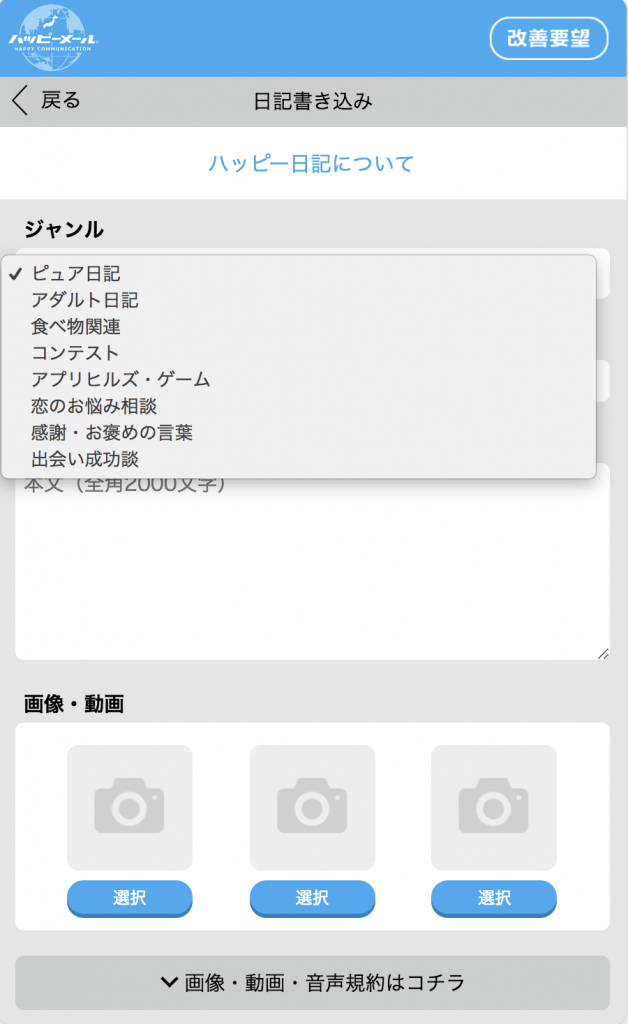Choose アダルト日記 in the dropdown
This screenshot has width=628, height=1024.
(85, 300)
